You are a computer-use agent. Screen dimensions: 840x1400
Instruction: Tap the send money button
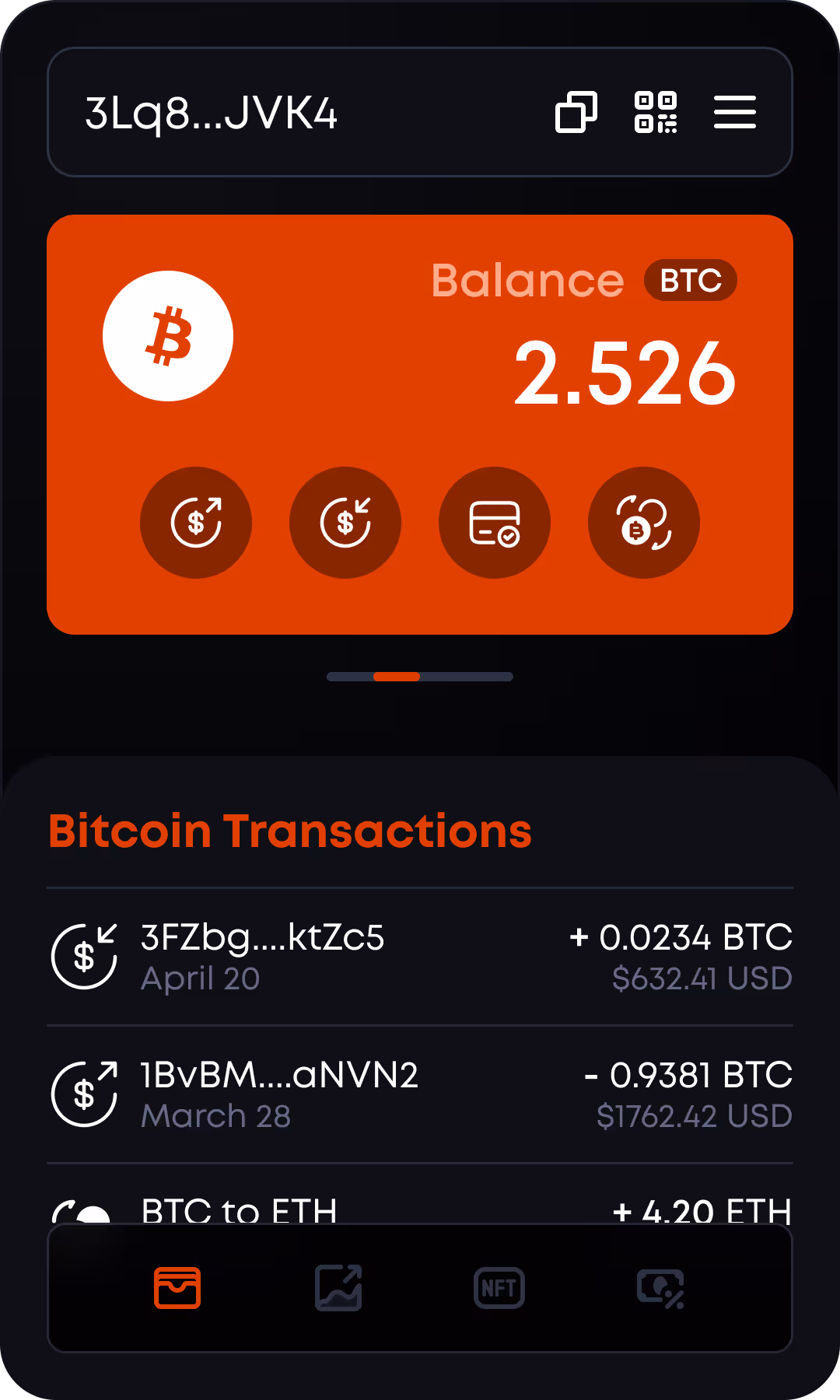tap(196, 523)
